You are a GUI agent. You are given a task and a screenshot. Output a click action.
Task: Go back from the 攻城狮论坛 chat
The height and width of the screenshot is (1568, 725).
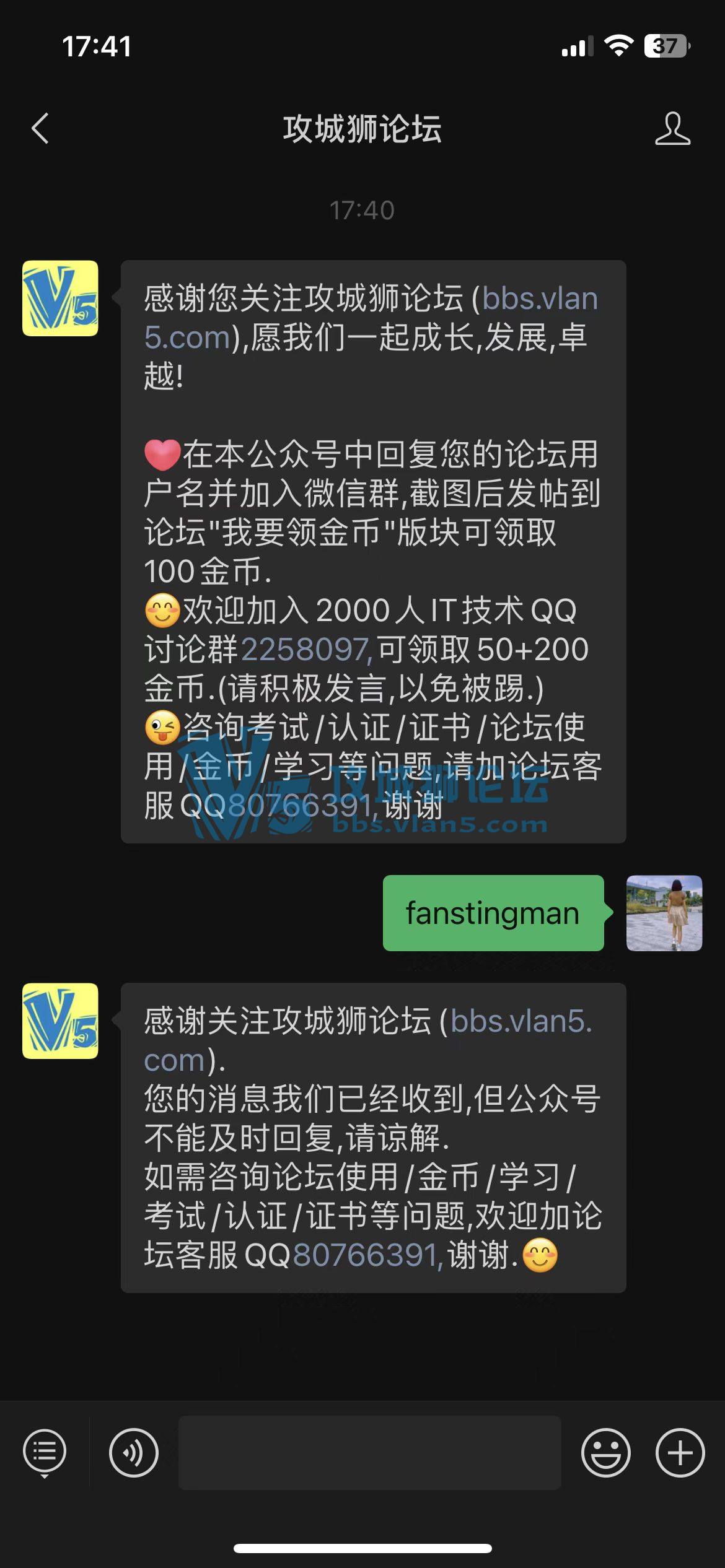(x=40, y=129)
